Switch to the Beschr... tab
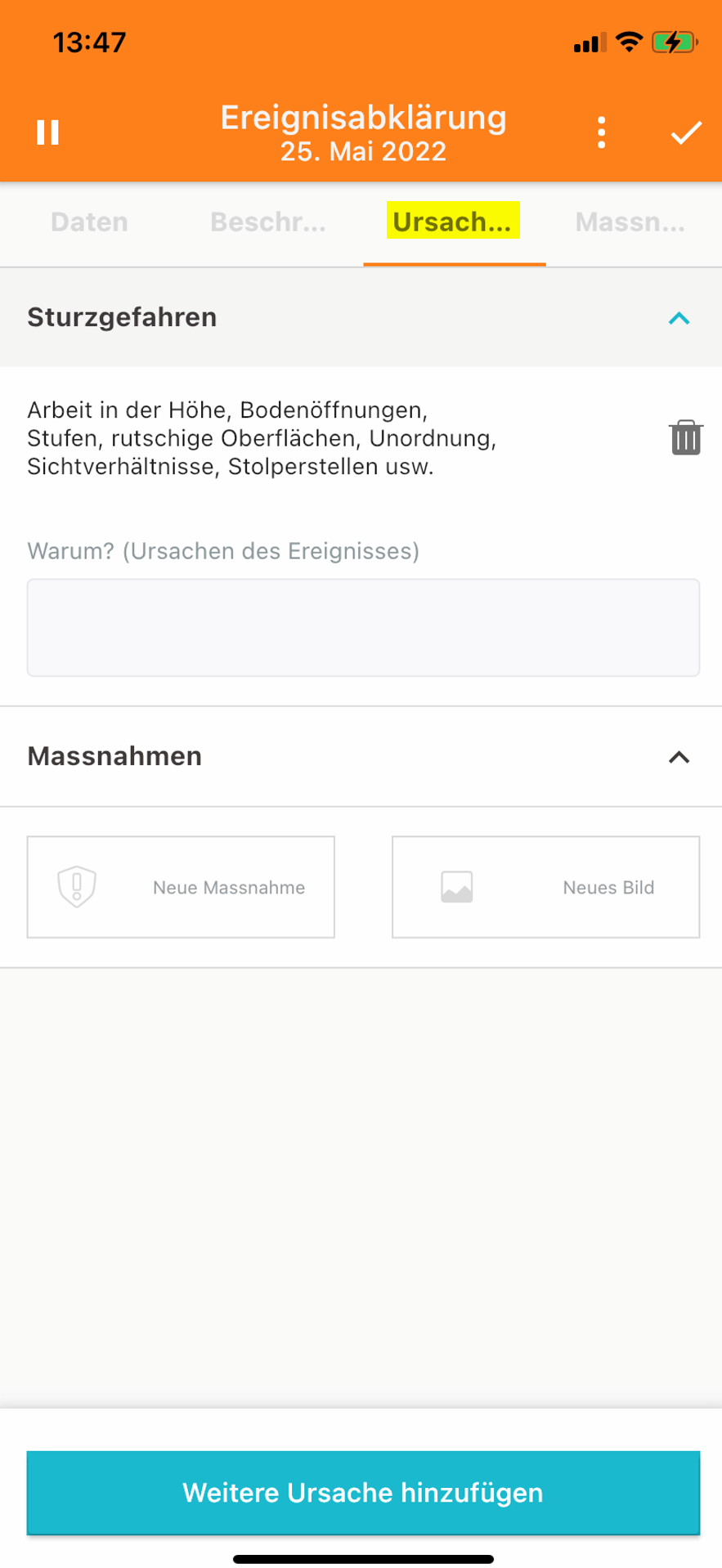The image size is (722, 1568). 268,222
